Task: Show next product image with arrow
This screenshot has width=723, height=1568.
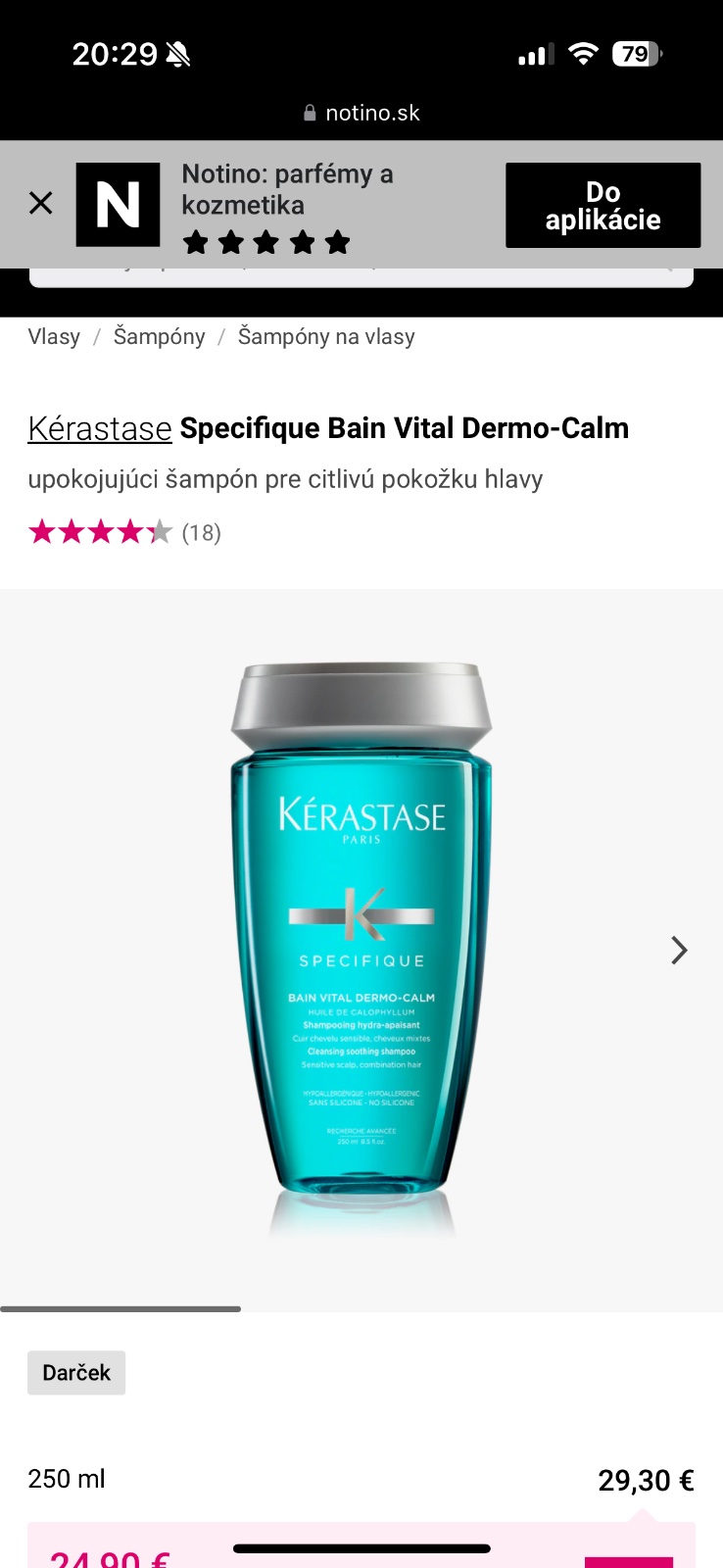Action: [678, 950]
